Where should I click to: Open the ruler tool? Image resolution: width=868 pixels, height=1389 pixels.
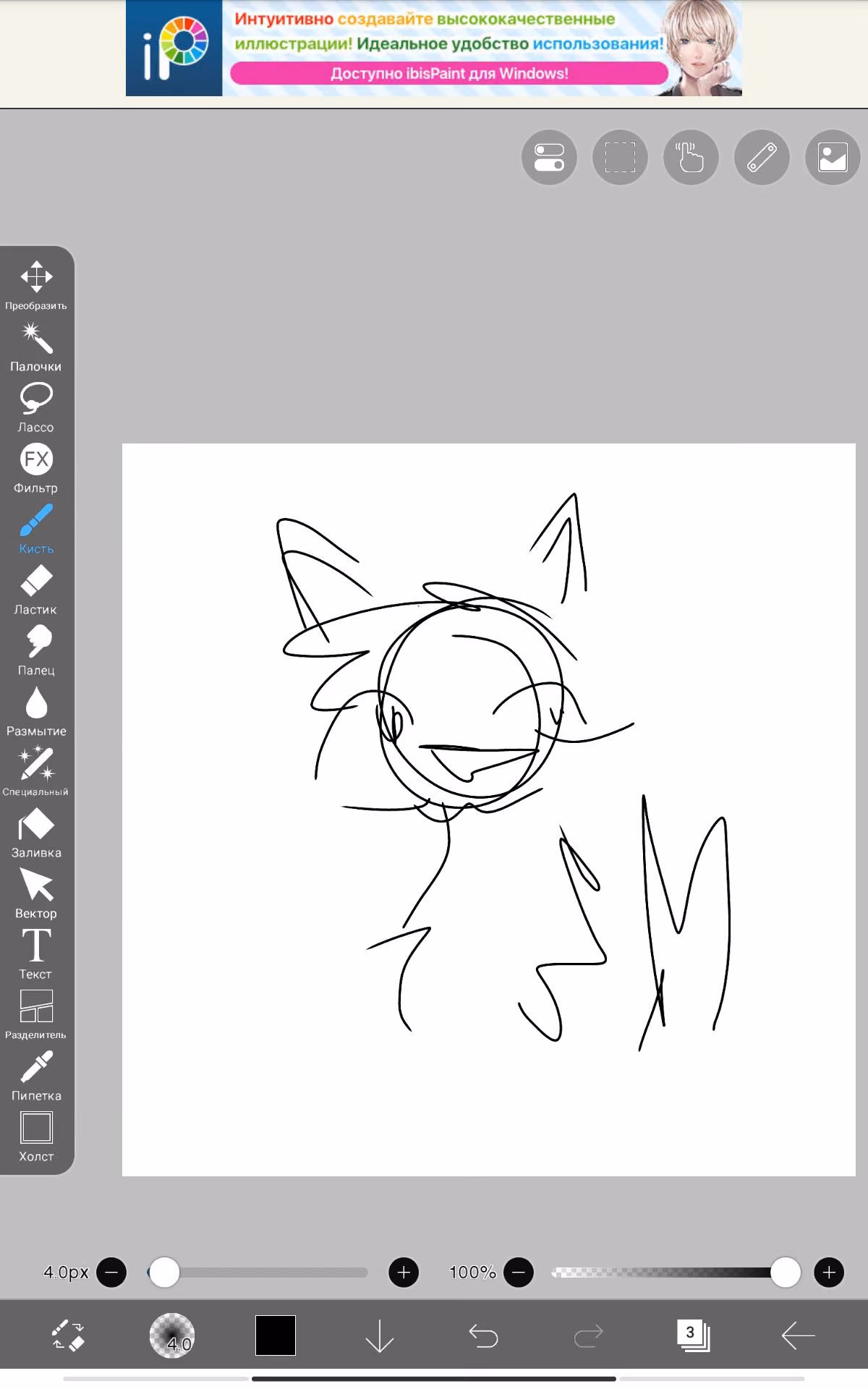tap(762, 157)
